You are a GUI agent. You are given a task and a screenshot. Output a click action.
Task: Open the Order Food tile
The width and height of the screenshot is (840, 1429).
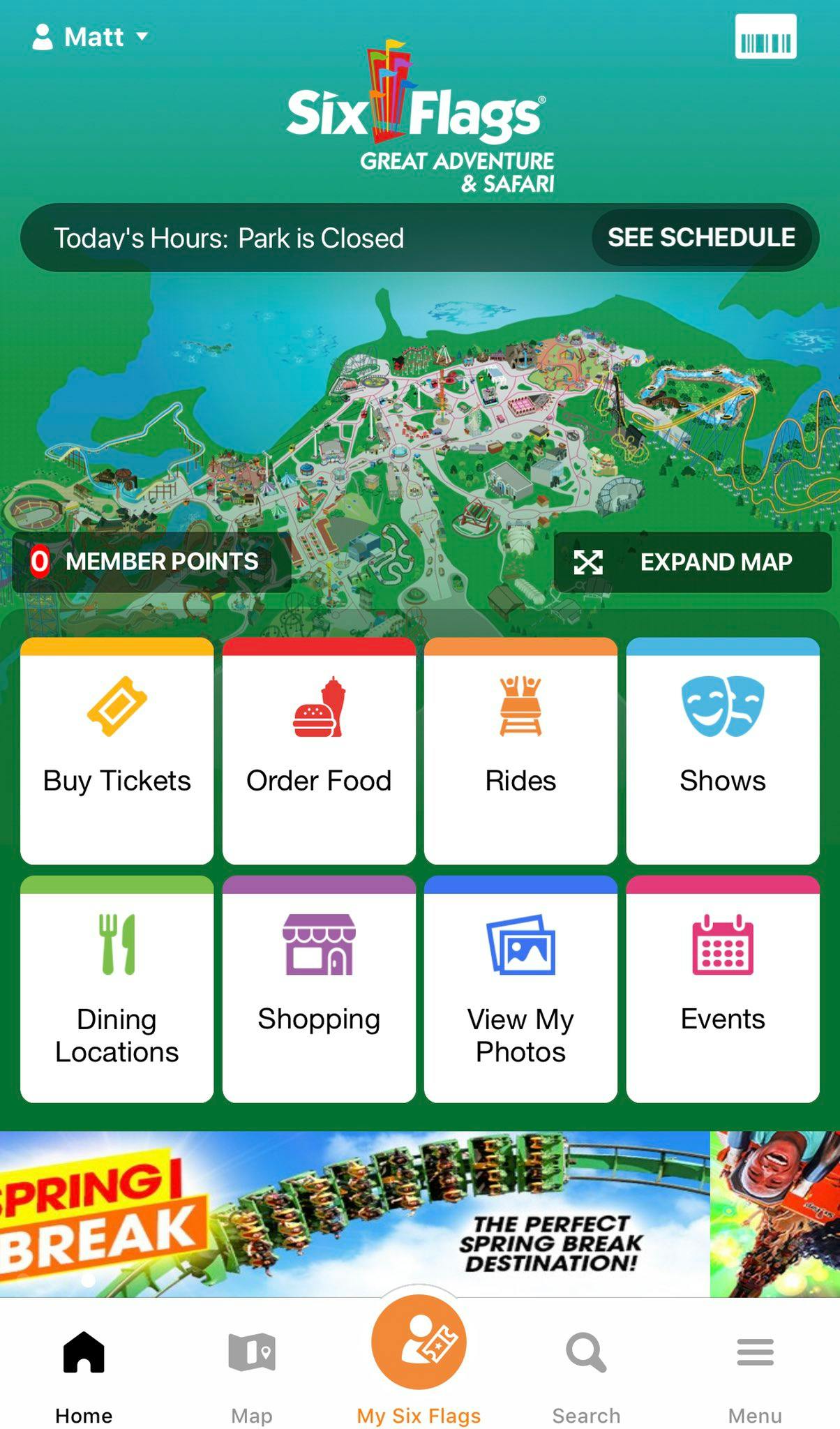(x=319, y=751)
